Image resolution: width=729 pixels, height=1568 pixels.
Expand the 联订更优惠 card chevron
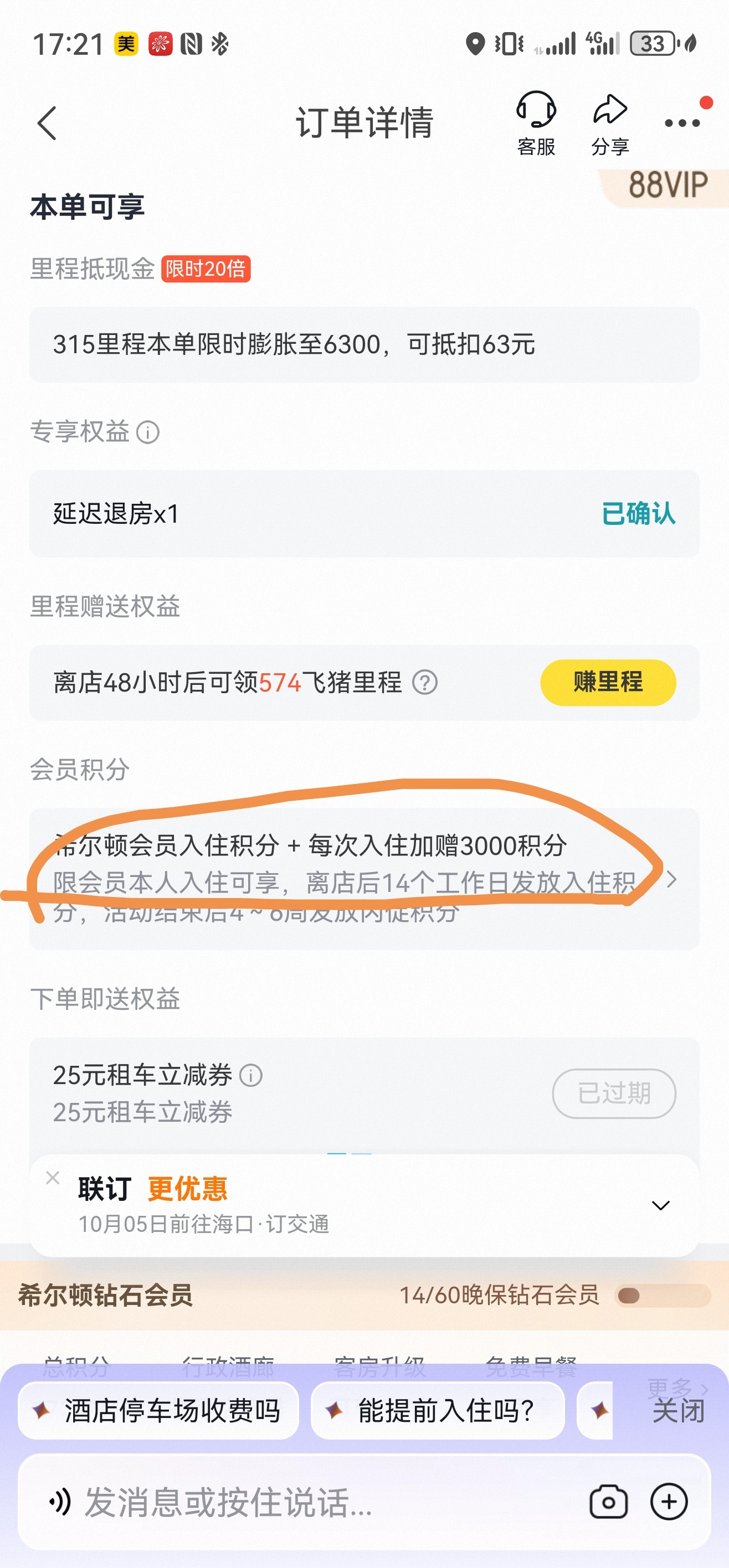coord(660,1205)
